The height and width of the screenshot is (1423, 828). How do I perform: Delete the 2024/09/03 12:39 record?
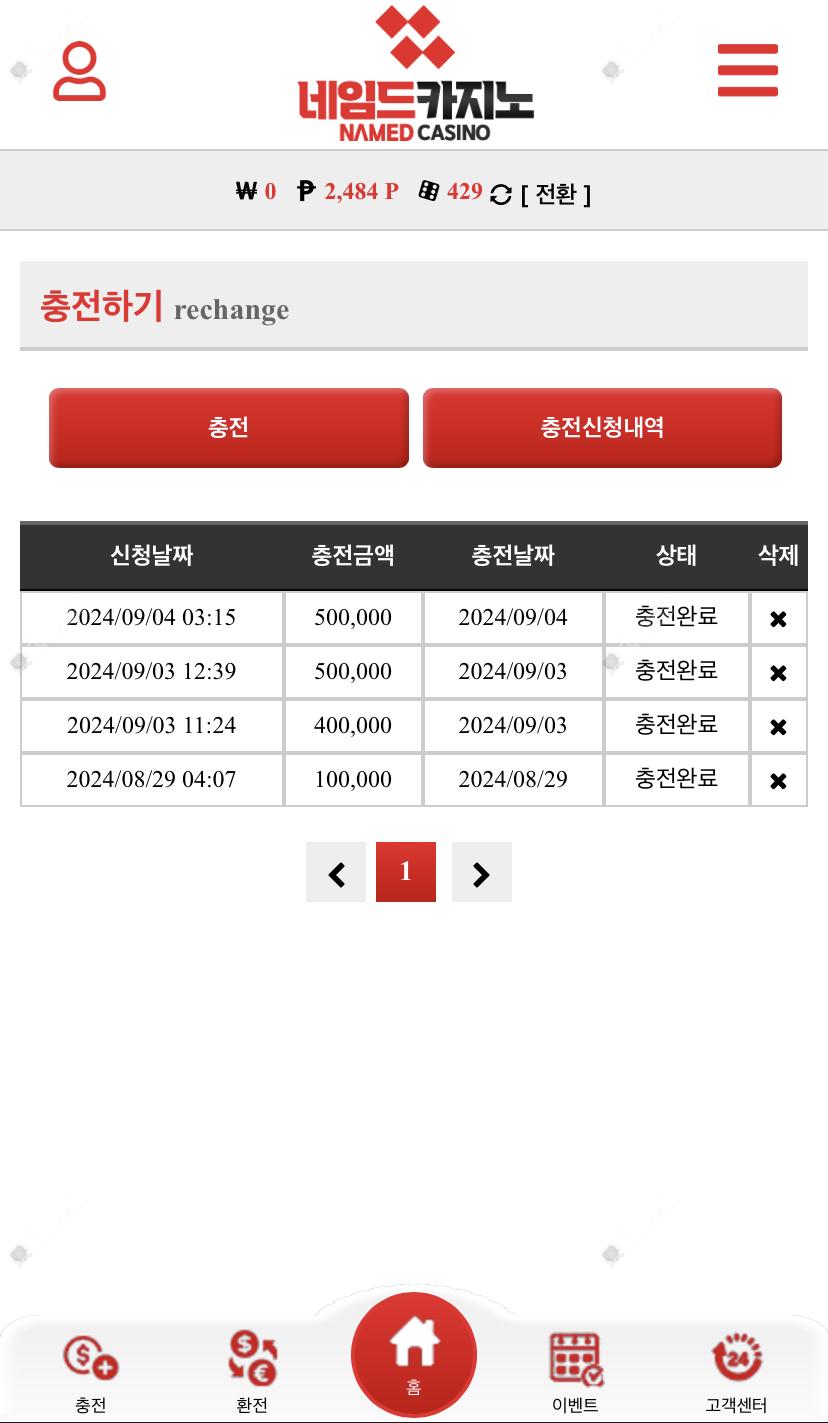coord(778,673)
